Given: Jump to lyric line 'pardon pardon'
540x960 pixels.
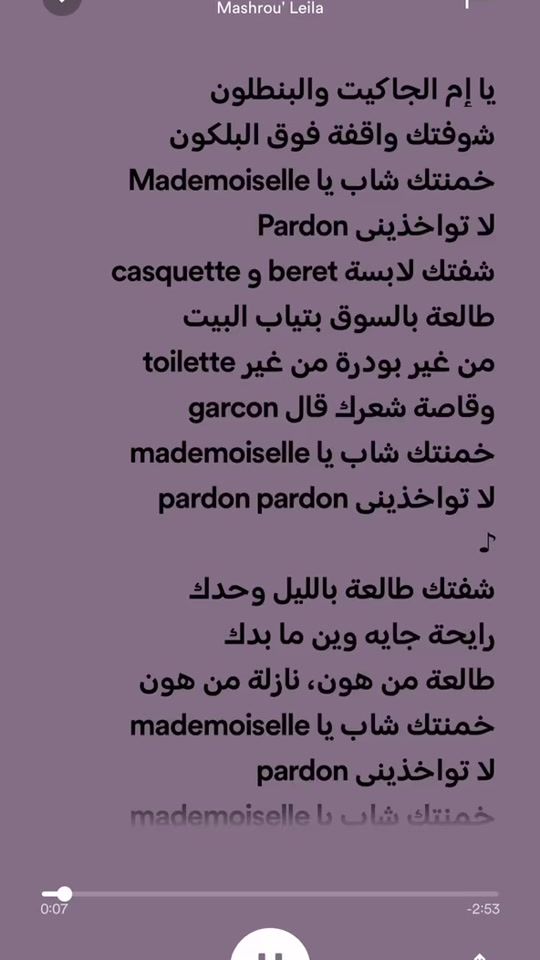Looking at the screenshot, I should (326, 500).
